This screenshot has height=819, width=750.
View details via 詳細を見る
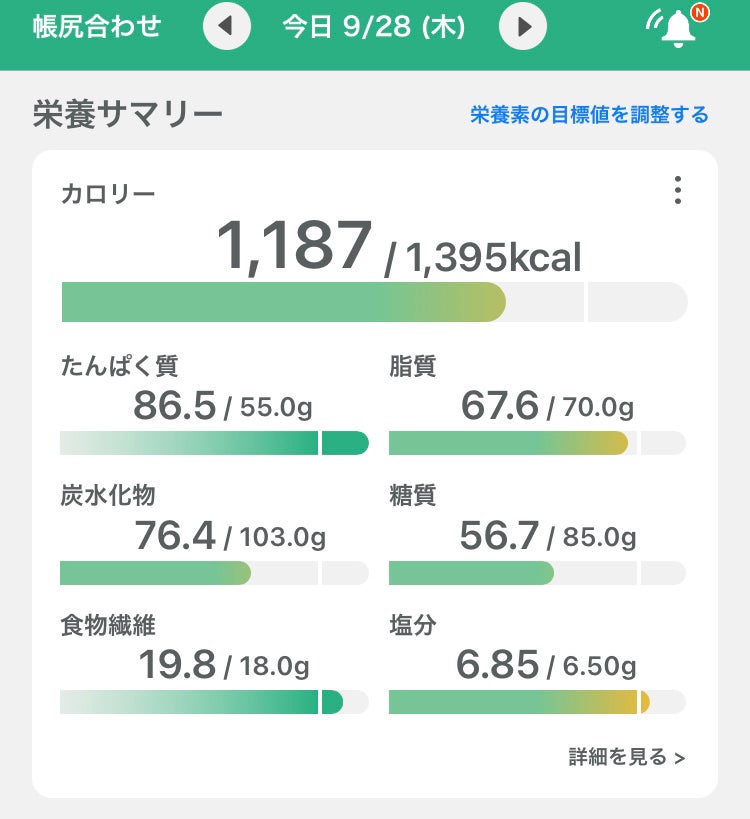[x=627, y=760]
